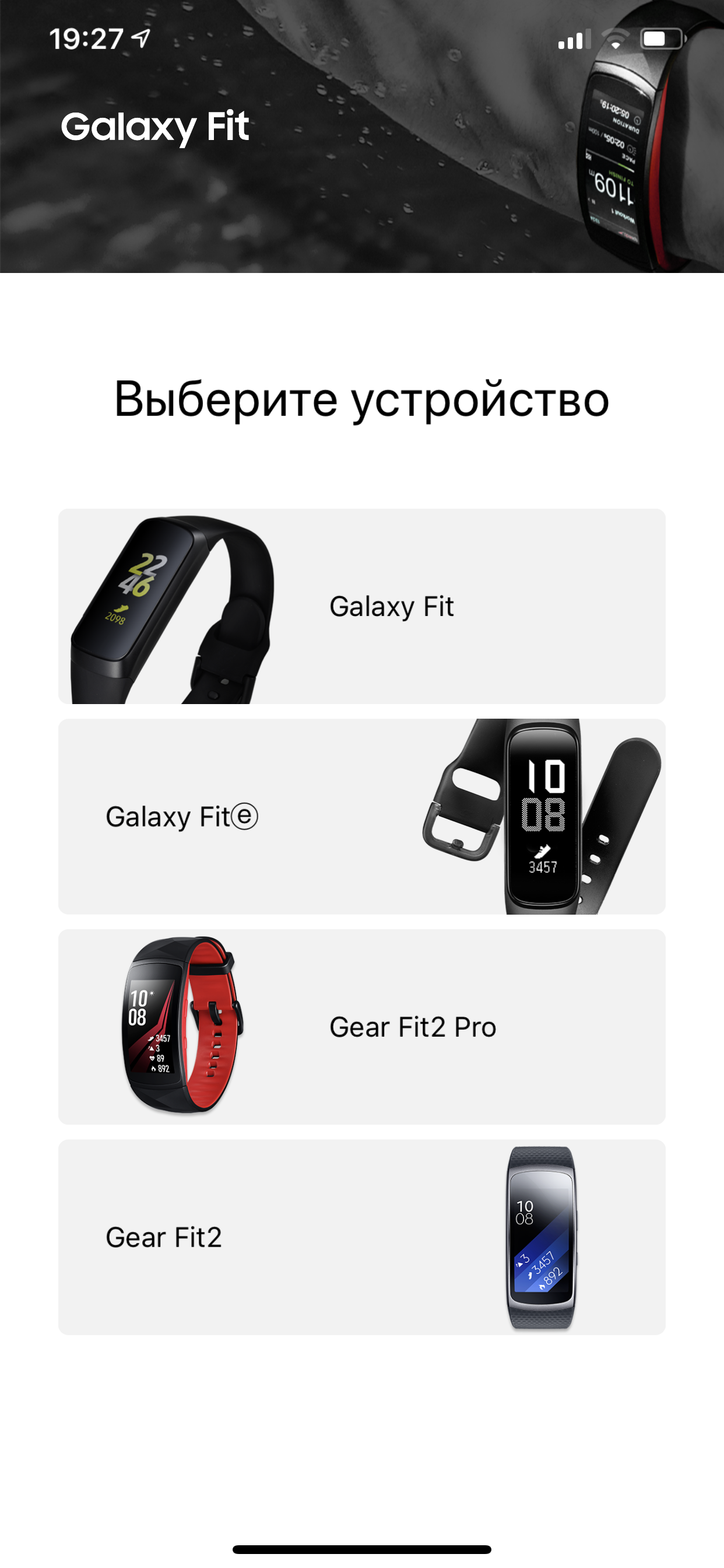The image size is (724, 1568).
Task: Tap the home indicator bar at bottom
Action: [362, 1550]
